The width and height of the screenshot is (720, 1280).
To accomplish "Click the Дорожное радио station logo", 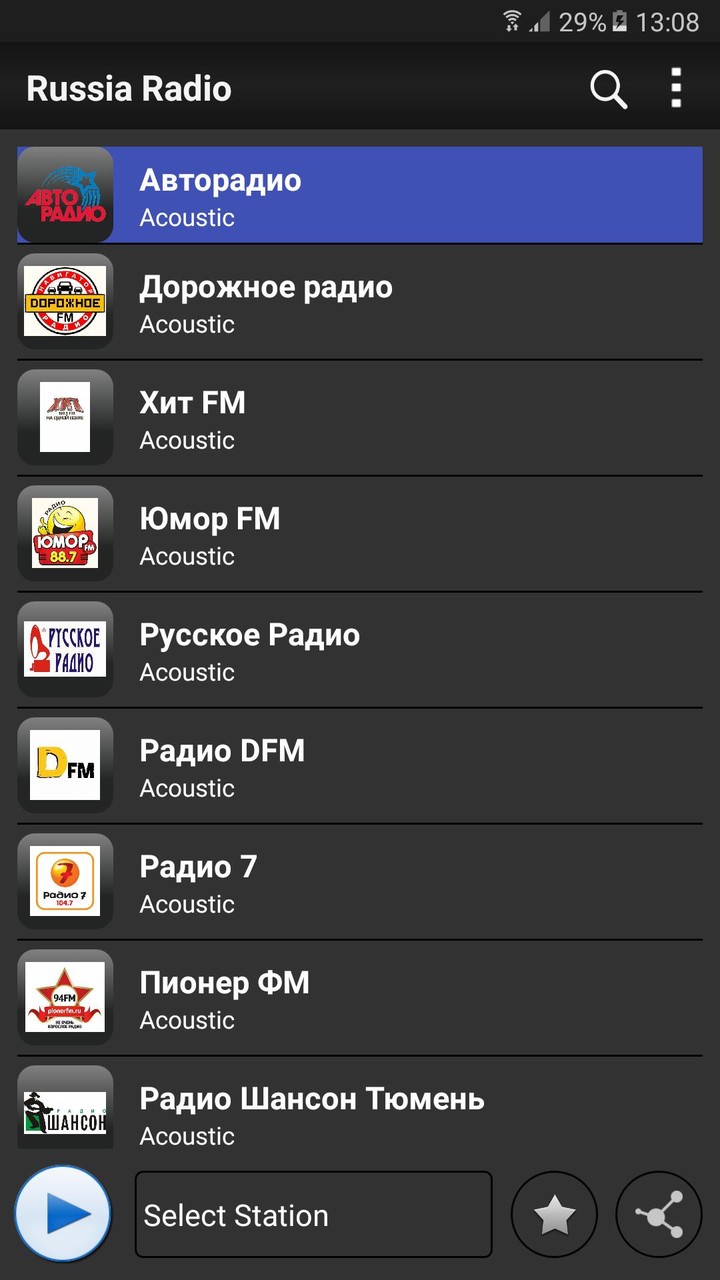I will click(x=65, y=300).
